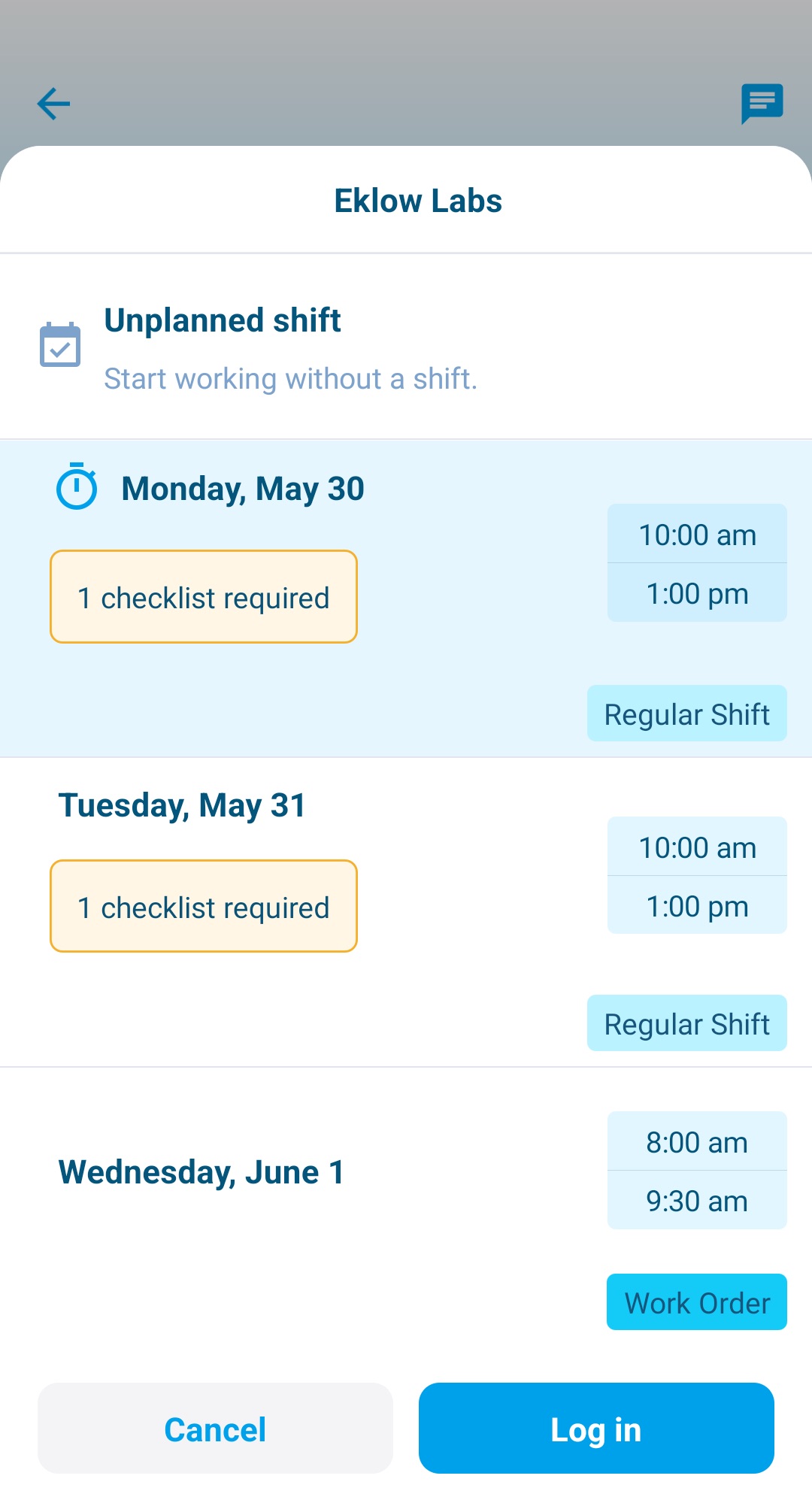Image resolution: width=812 pixels, height=1512 pixels.
Task: Tap Monday's Regular Shift tag
Action: [x=686, y=714]
